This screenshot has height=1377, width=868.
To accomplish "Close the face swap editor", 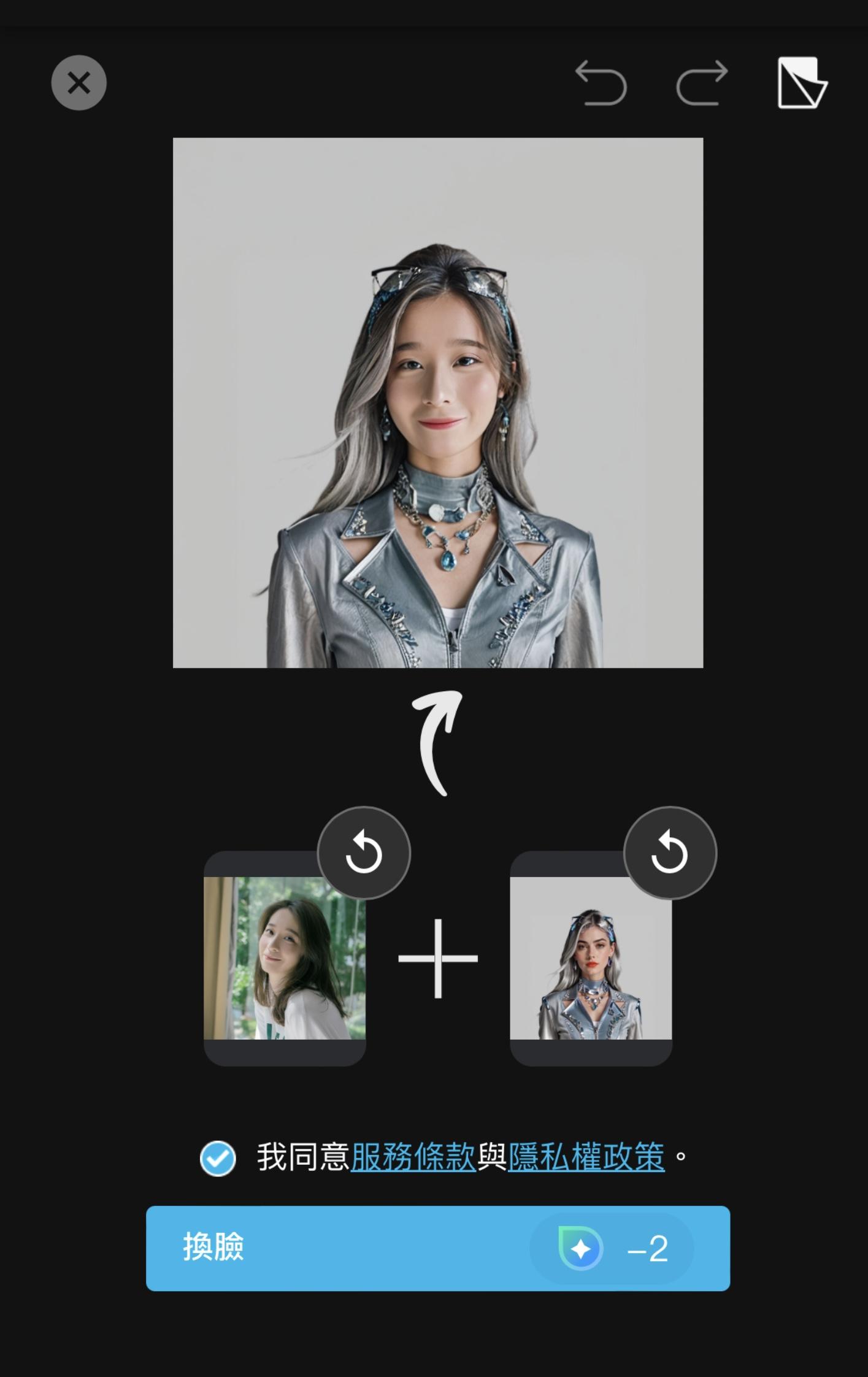I will (x=79, y=83).
